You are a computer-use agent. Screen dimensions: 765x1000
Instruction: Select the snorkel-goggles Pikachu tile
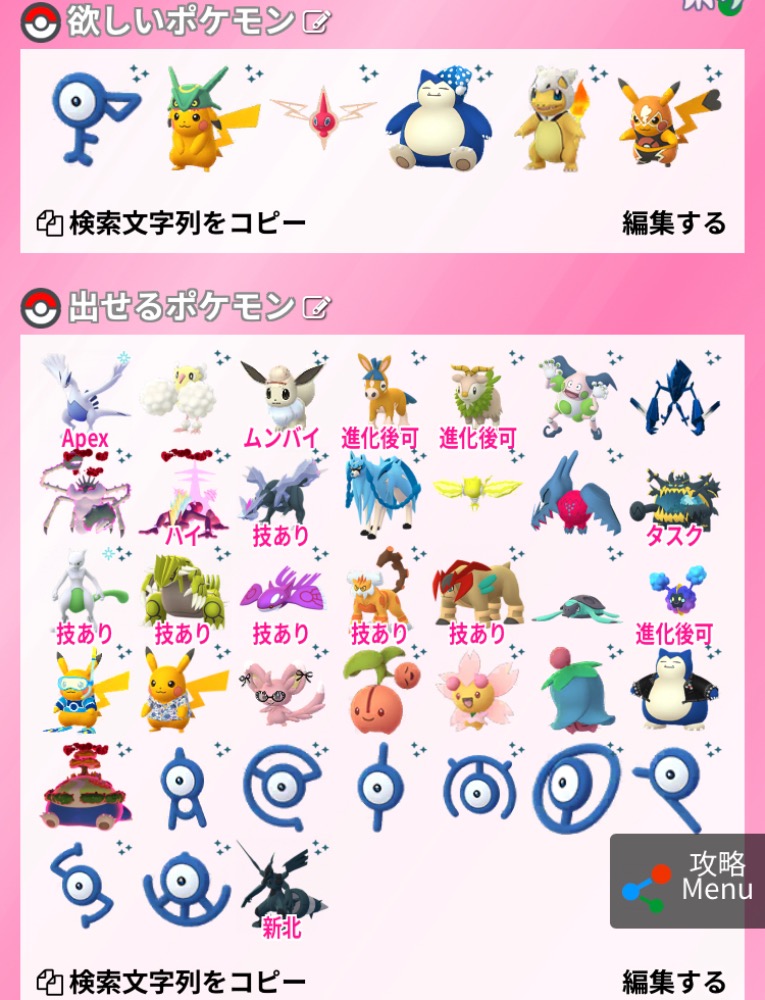point(85,690)
